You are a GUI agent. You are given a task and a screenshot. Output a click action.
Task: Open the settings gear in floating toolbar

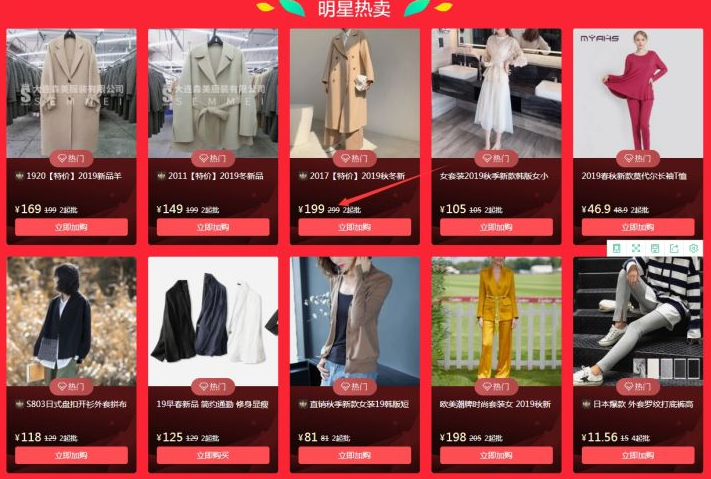[693, 248]
